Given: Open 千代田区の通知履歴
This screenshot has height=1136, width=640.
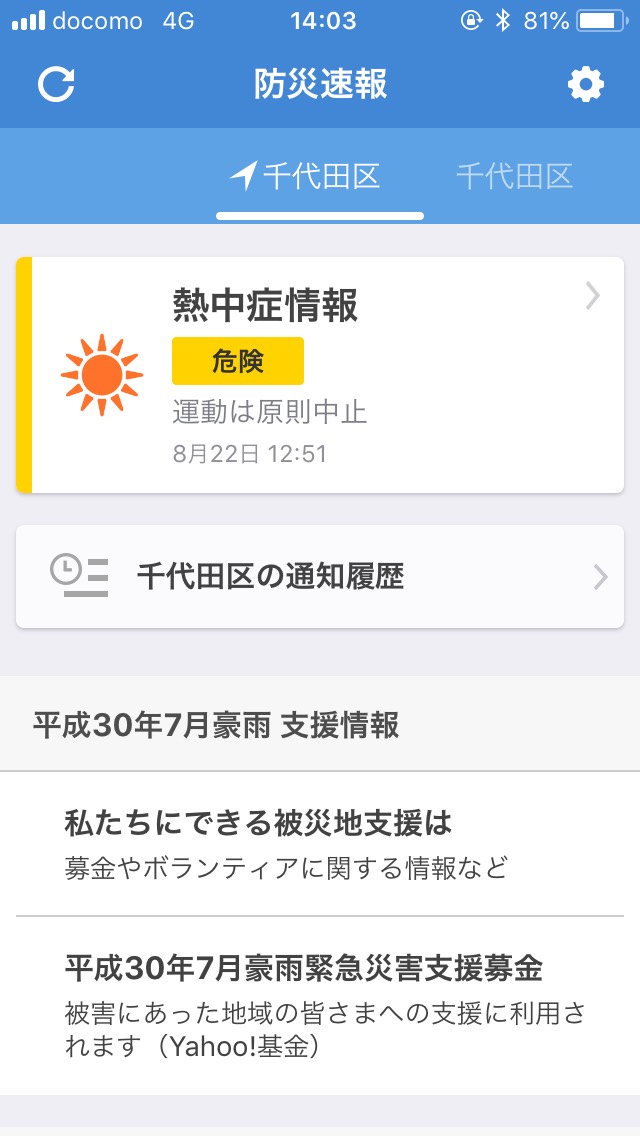Looking at the screenshot, I should [x=320, y=577].
